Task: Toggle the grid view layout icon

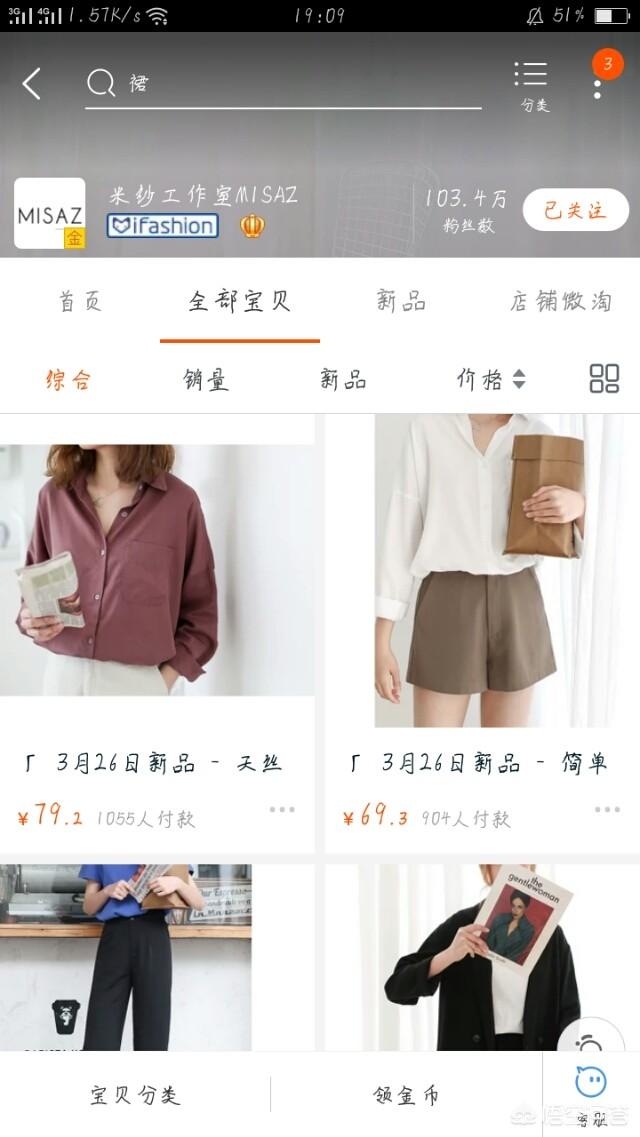Action: pyautogui.click(x=604, y=379)
